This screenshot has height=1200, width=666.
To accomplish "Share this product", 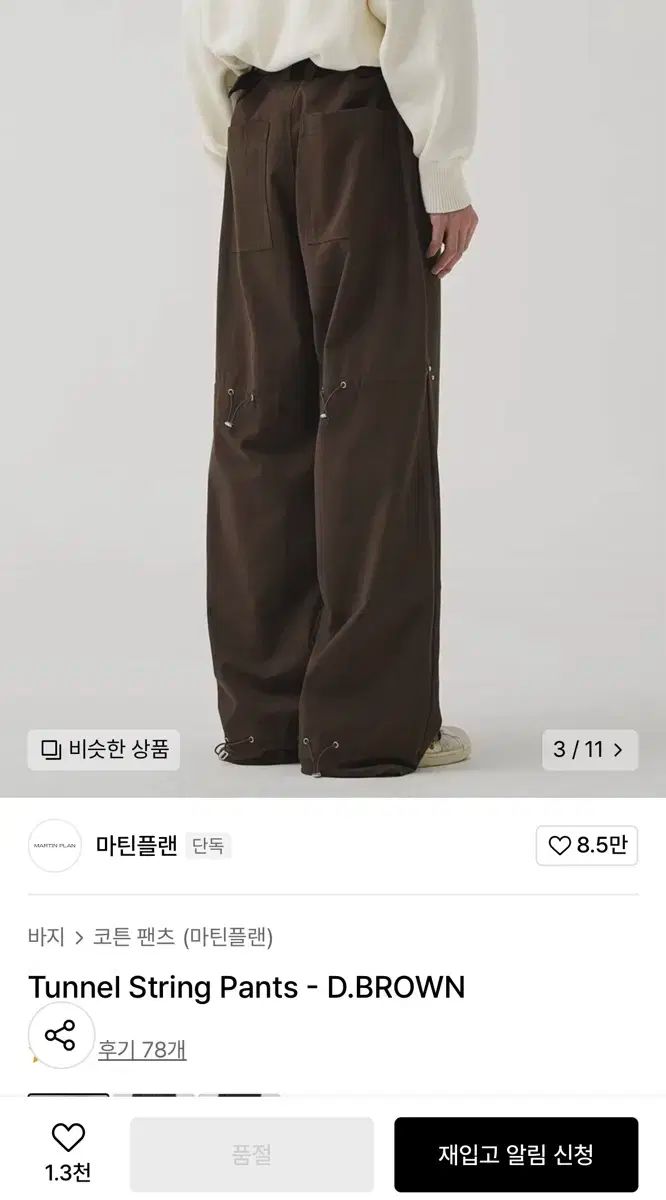I will (x=61, y=1035).
